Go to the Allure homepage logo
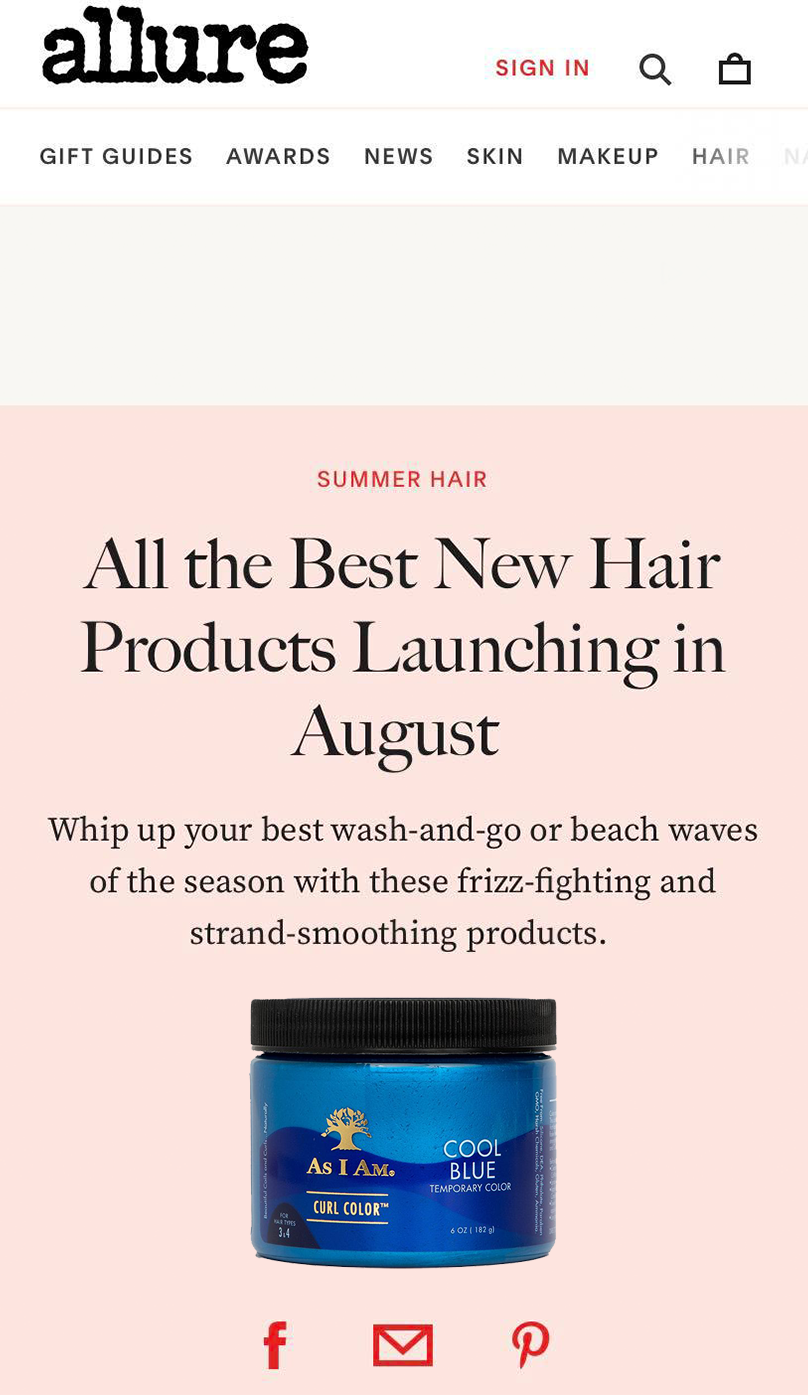808x1395 pixels. coord(175,46)
